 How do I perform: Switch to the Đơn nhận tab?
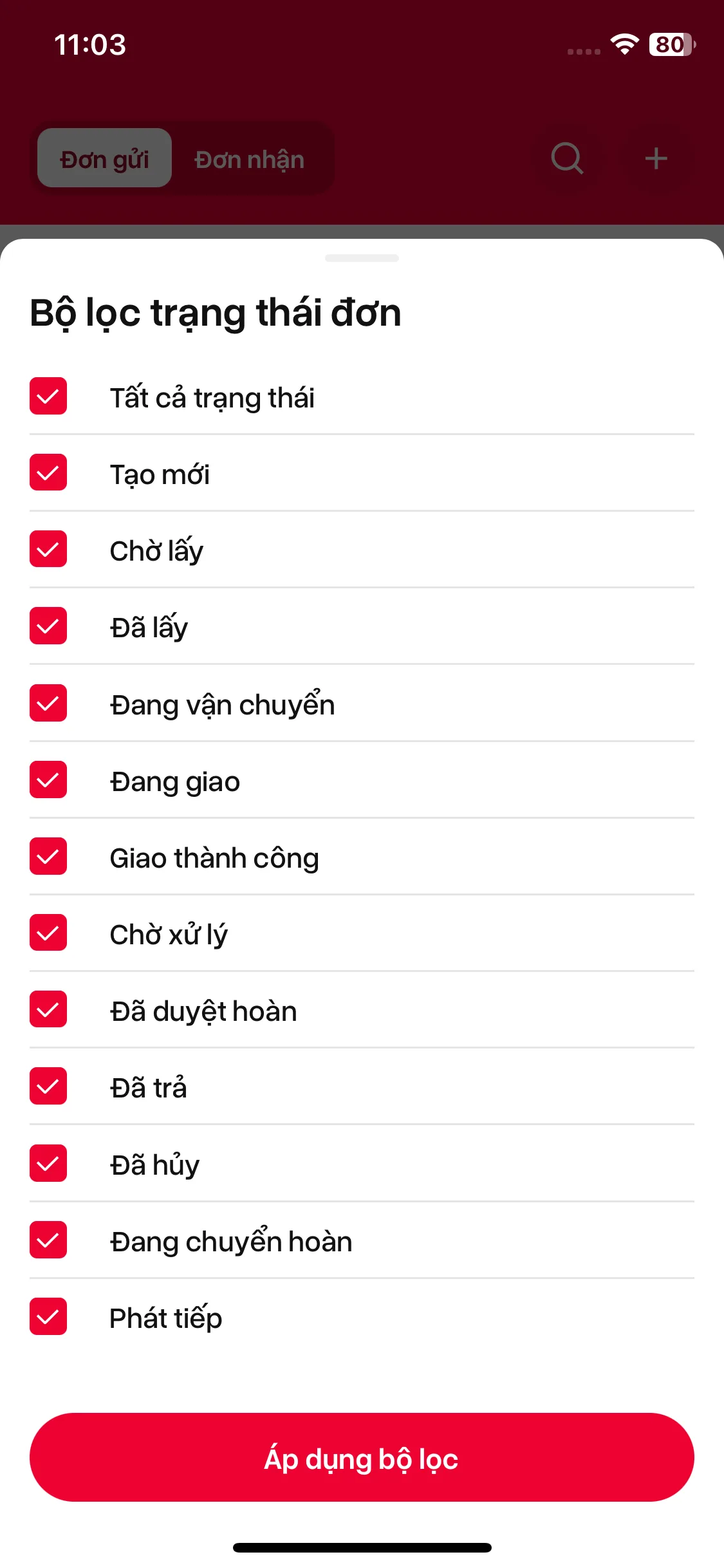pos(249,158)
